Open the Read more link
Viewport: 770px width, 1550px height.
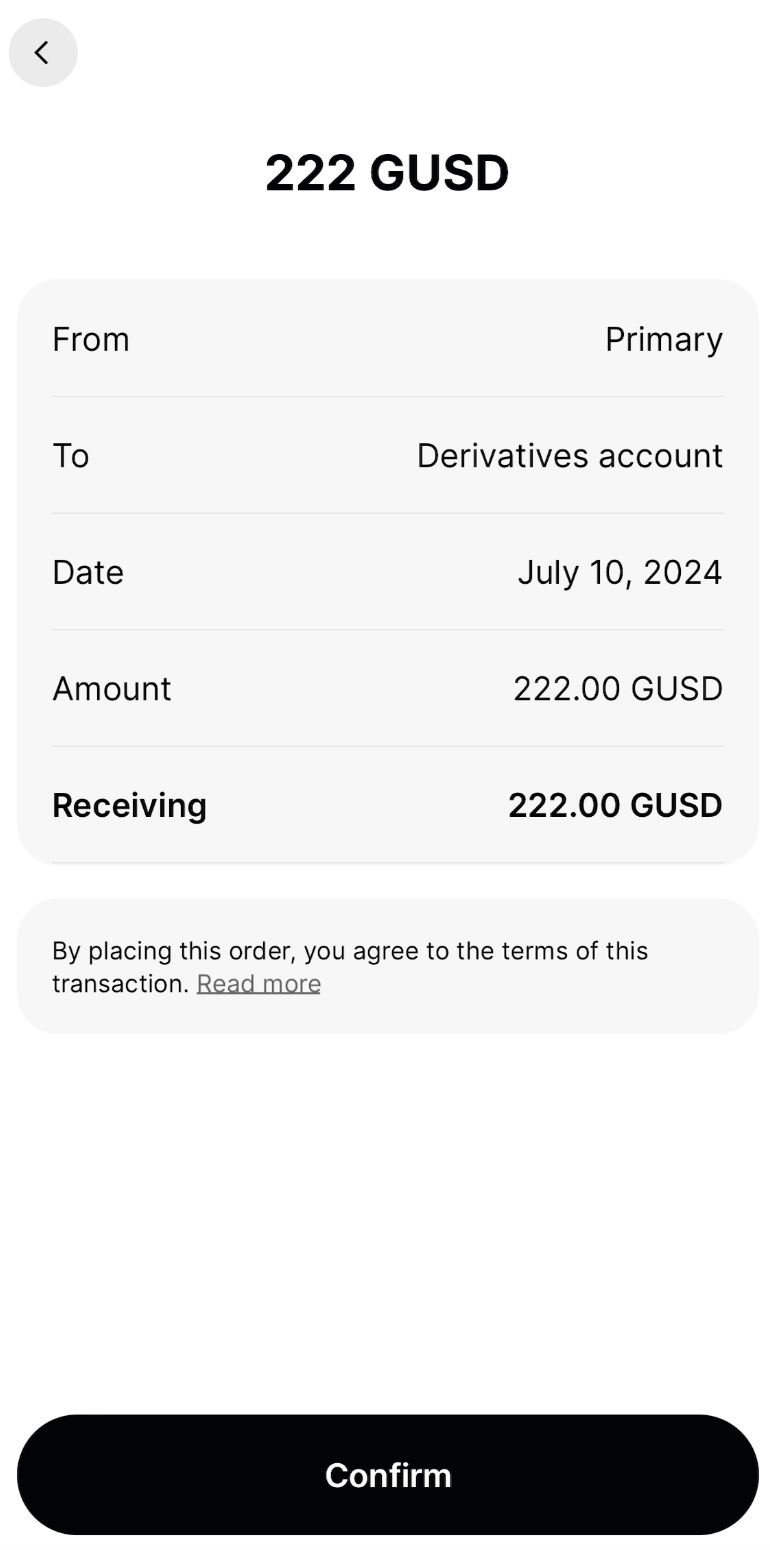coord(258,984)
